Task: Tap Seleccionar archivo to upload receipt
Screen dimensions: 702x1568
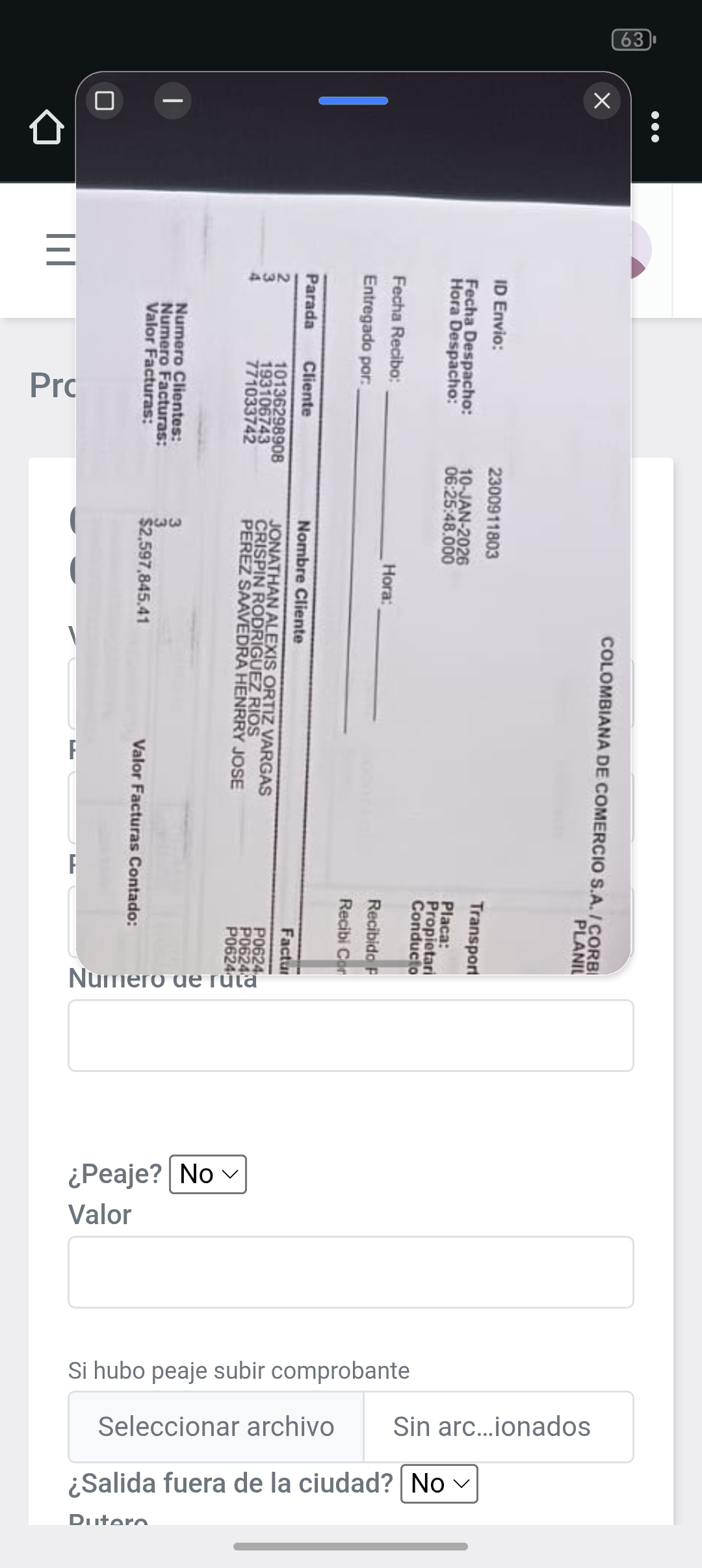Action: click(216, 1427)
